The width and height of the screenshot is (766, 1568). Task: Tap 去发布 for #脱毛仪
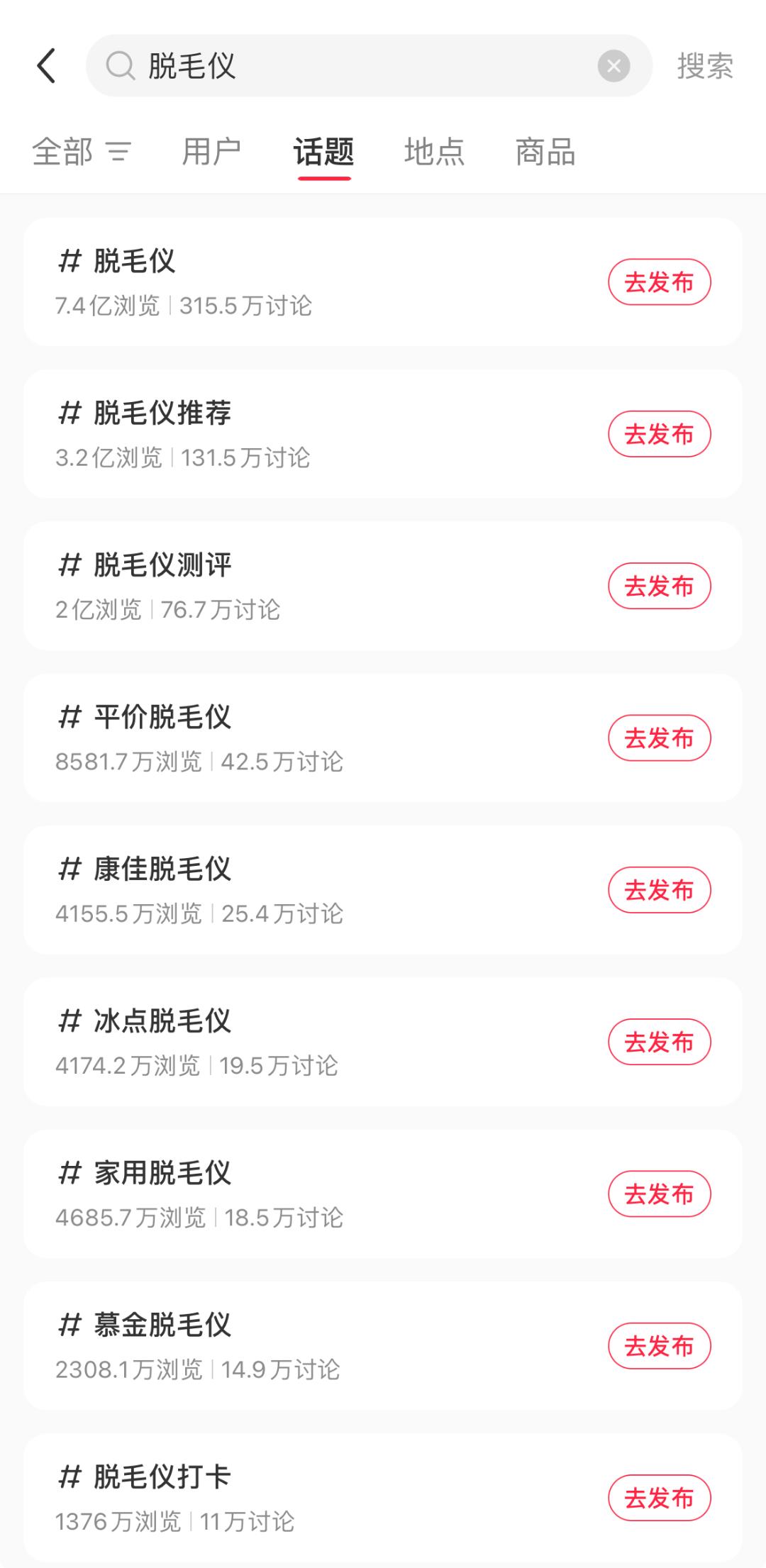click(659, 282)
